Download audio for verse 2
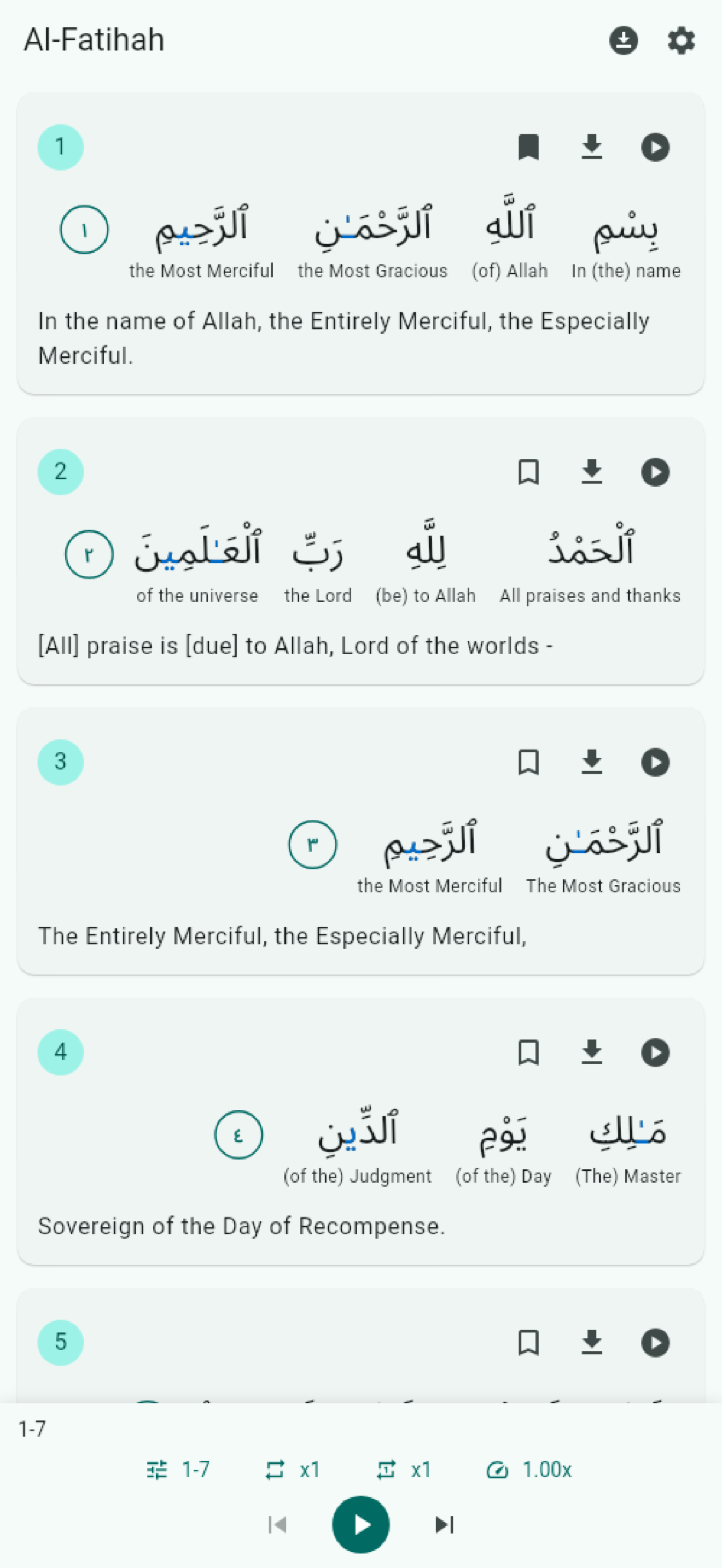Image resolution: width=722 pixels, height=1568 pixels. tap(592, 472)
